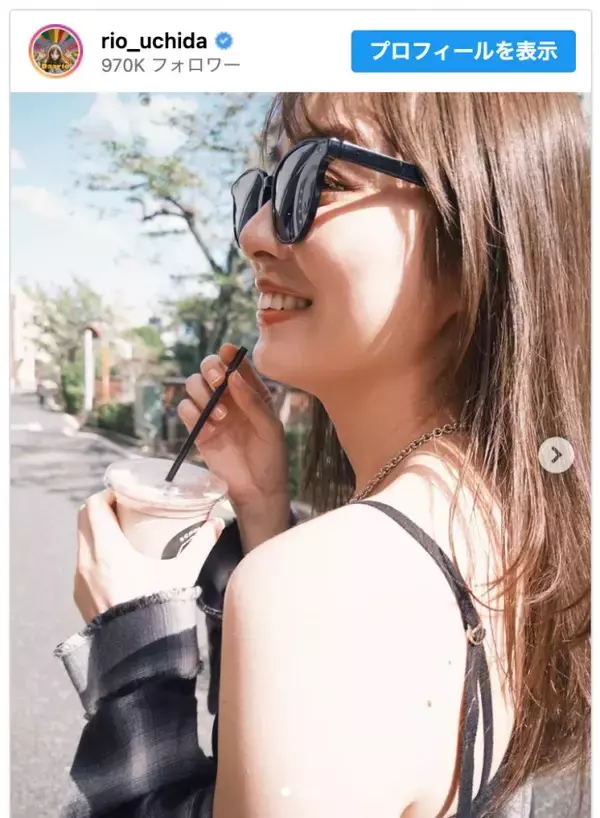Open the rio_uchida username link
The height and width of the screenshot is (818, 600).
click(x=154, y=41)
